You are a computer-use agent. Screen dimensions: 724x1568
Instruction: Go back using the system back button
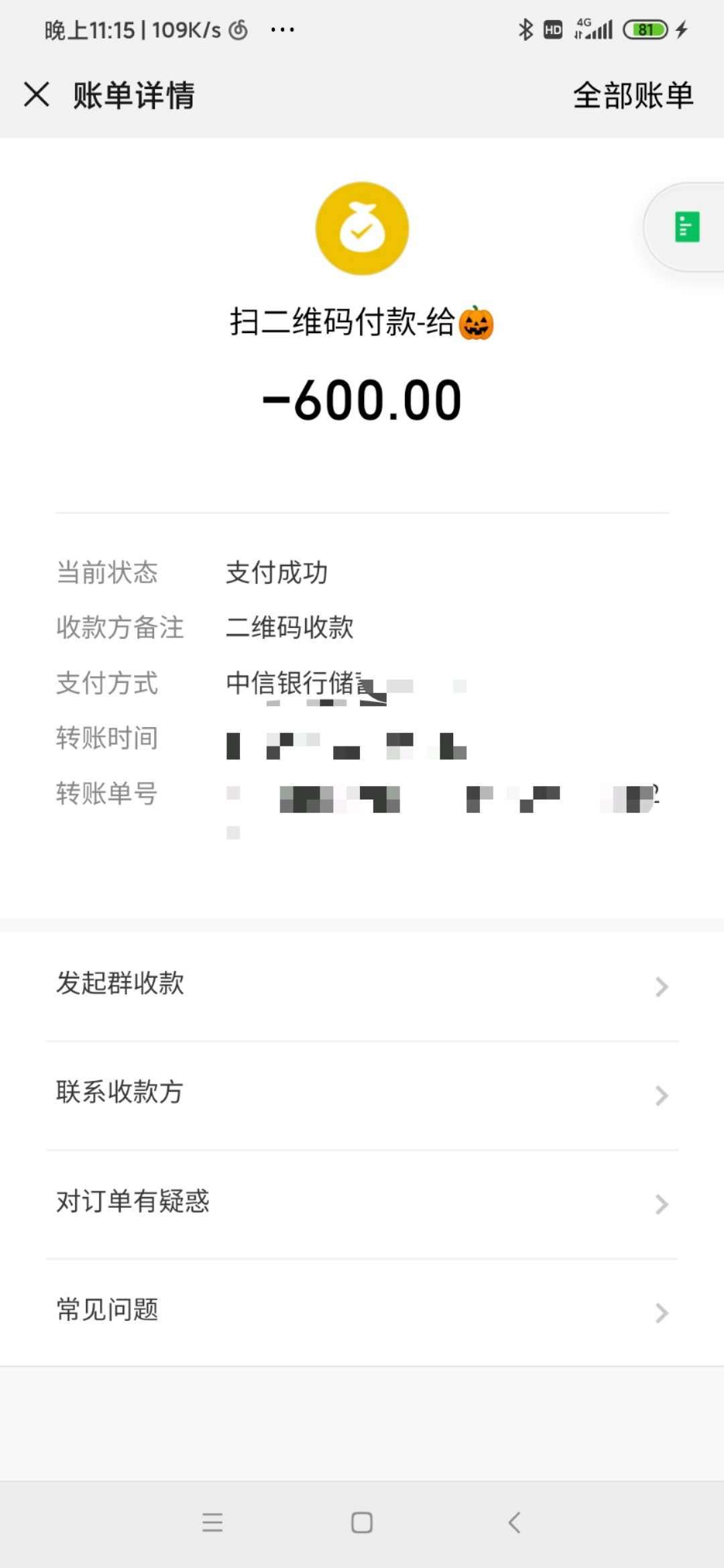click(x=514, y=1522)
